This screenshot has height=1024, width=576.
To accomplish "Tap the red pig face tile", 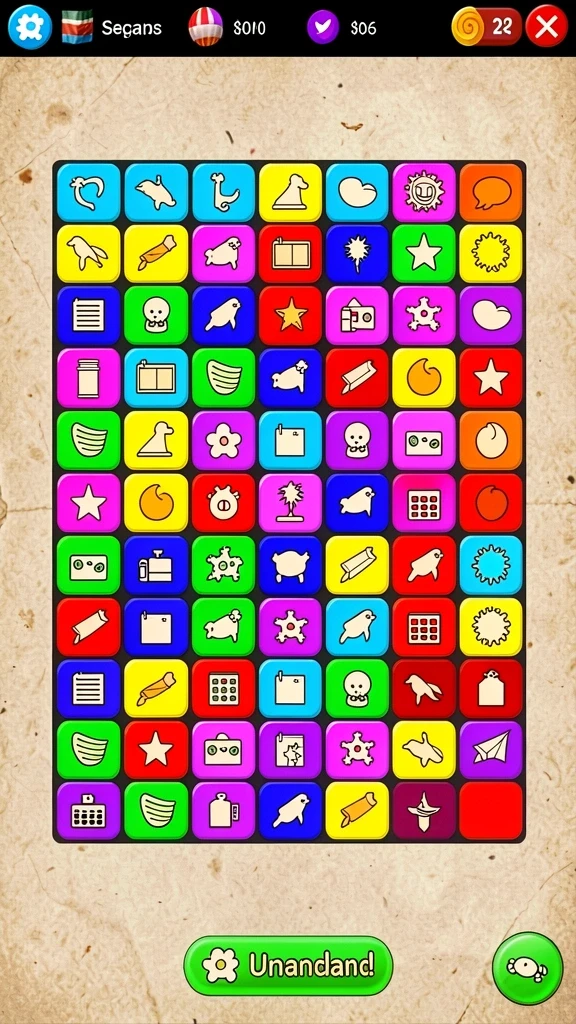I will tap(223, 503).
